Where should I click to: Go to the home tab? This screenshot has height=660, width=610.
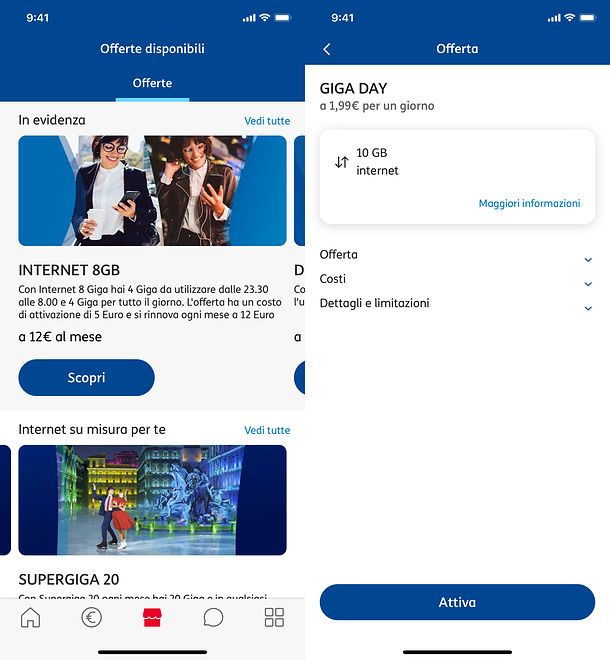pos(31,617)
